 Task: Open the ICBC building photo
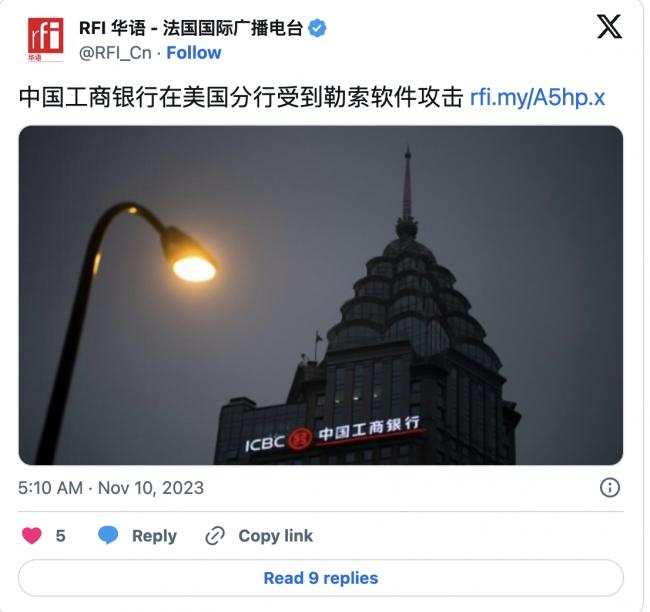[x=320, y=295]
